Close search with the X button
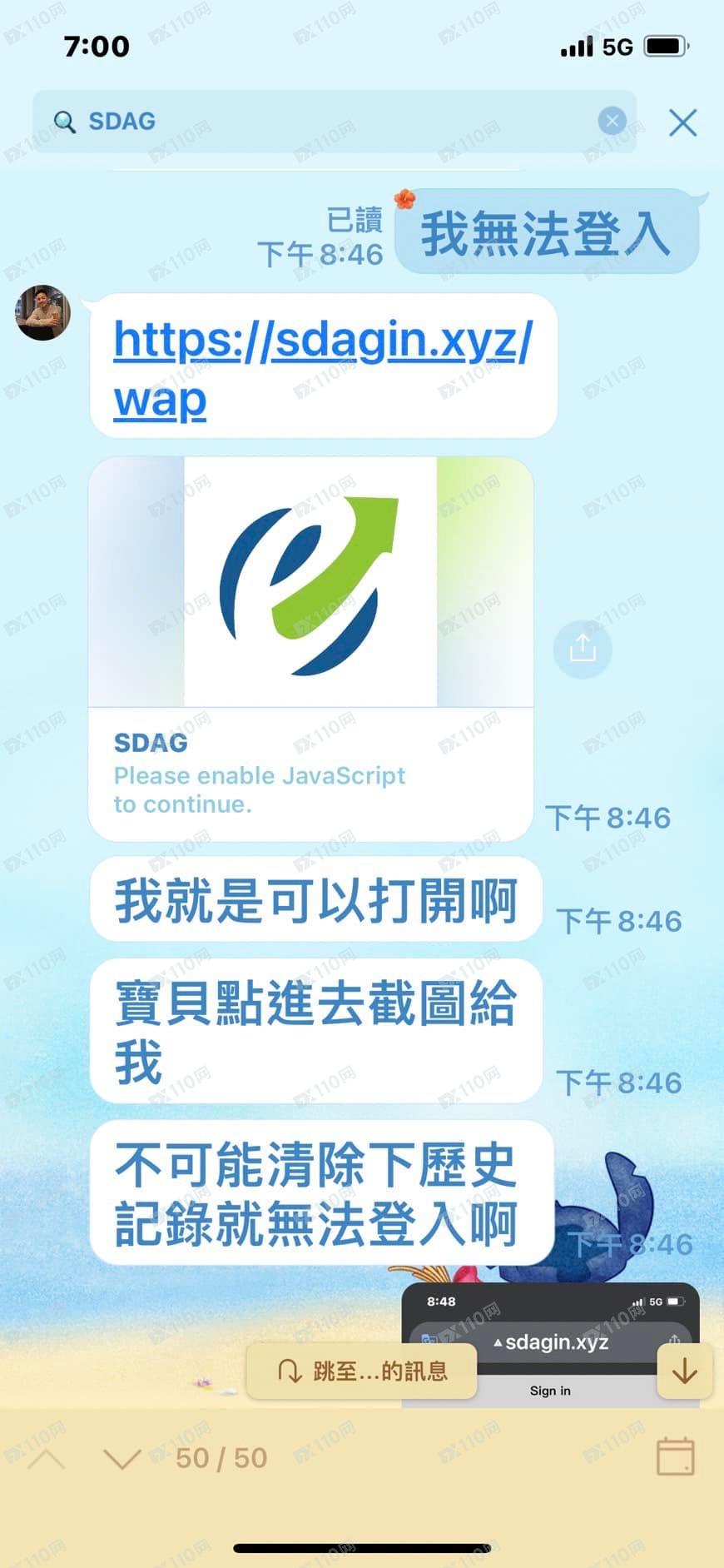 682,122
